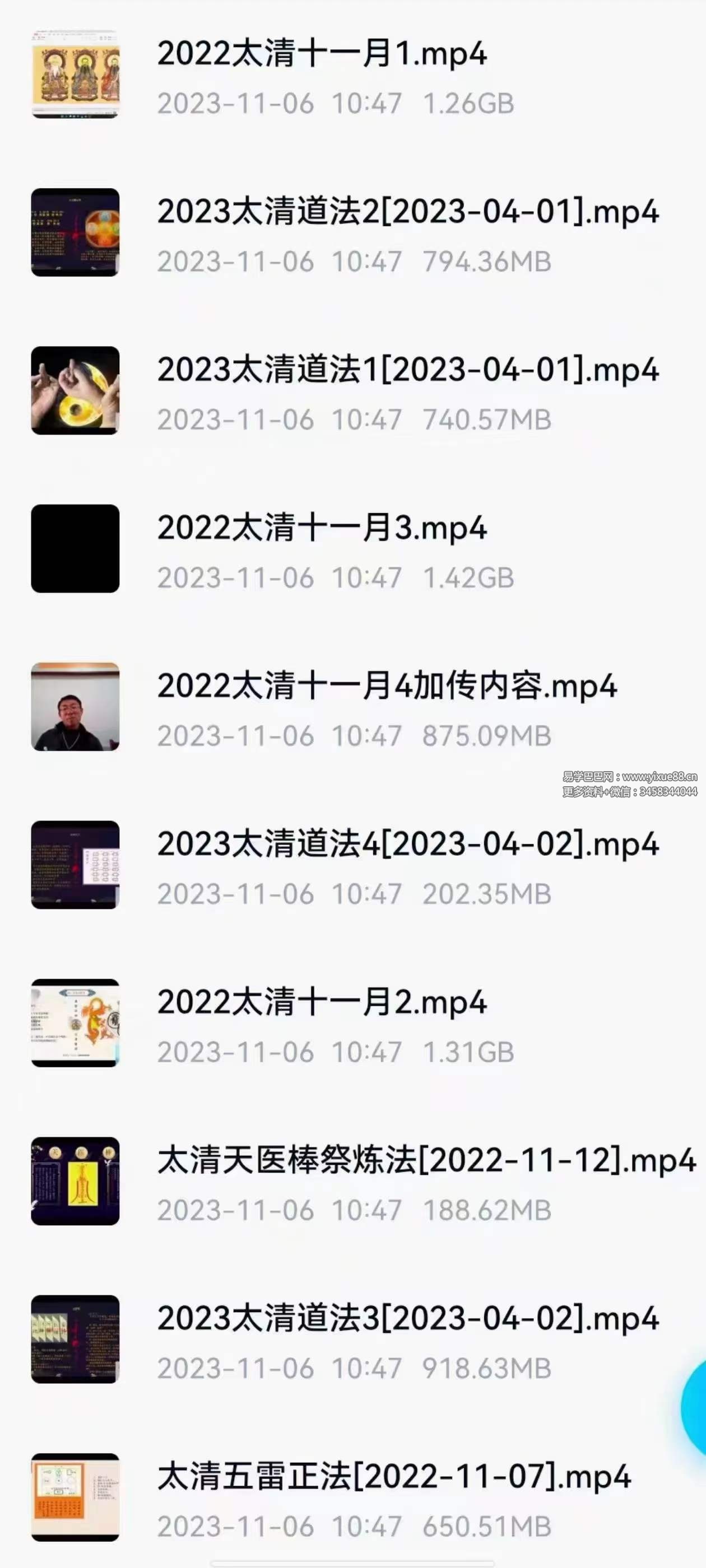Open video 2023太清道法1[2023-04-01].mp4
This screenshot has height=1568, width=706.
point(407,370)
